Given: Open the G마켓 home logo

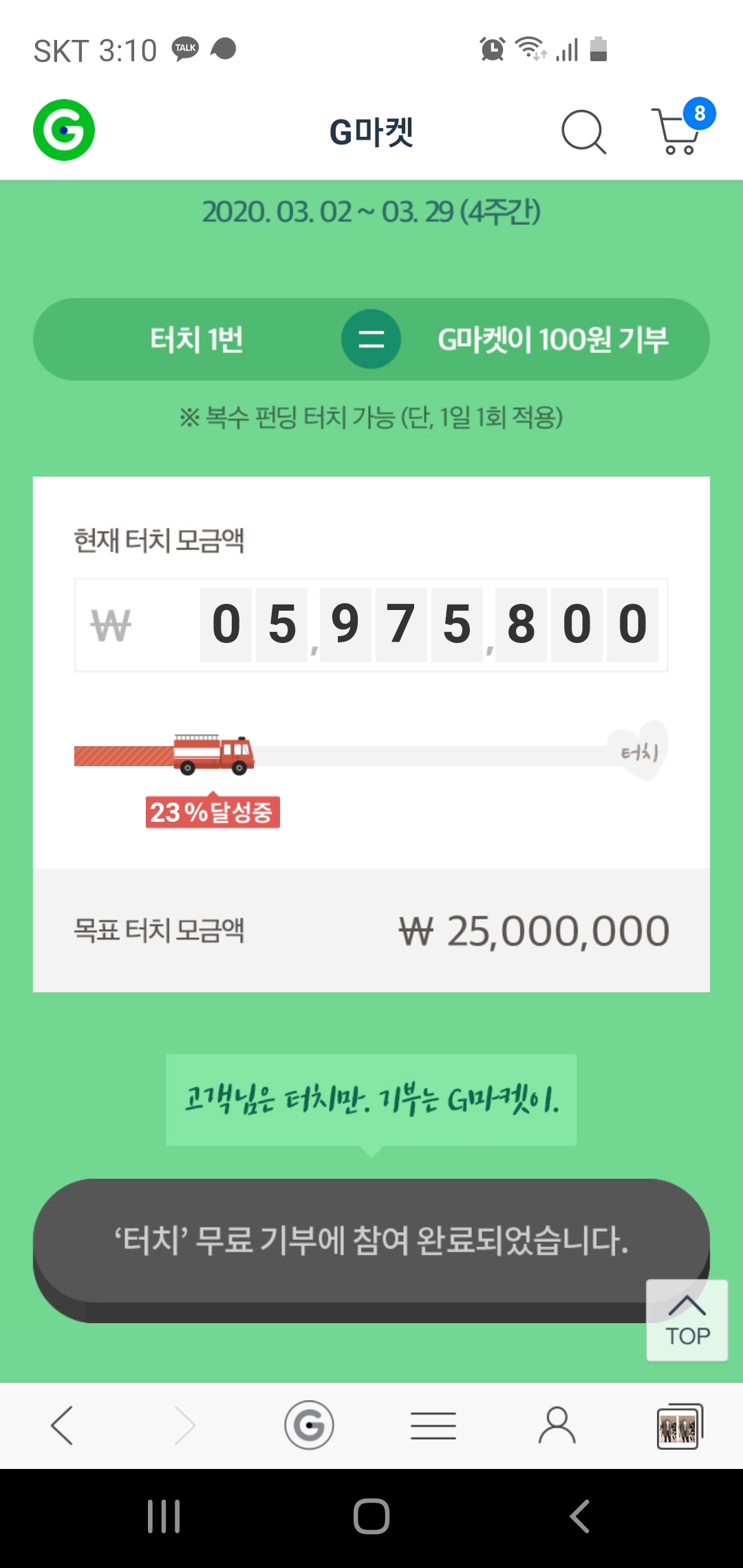Looking at the screenshot, I should click(x=64, y=130).
